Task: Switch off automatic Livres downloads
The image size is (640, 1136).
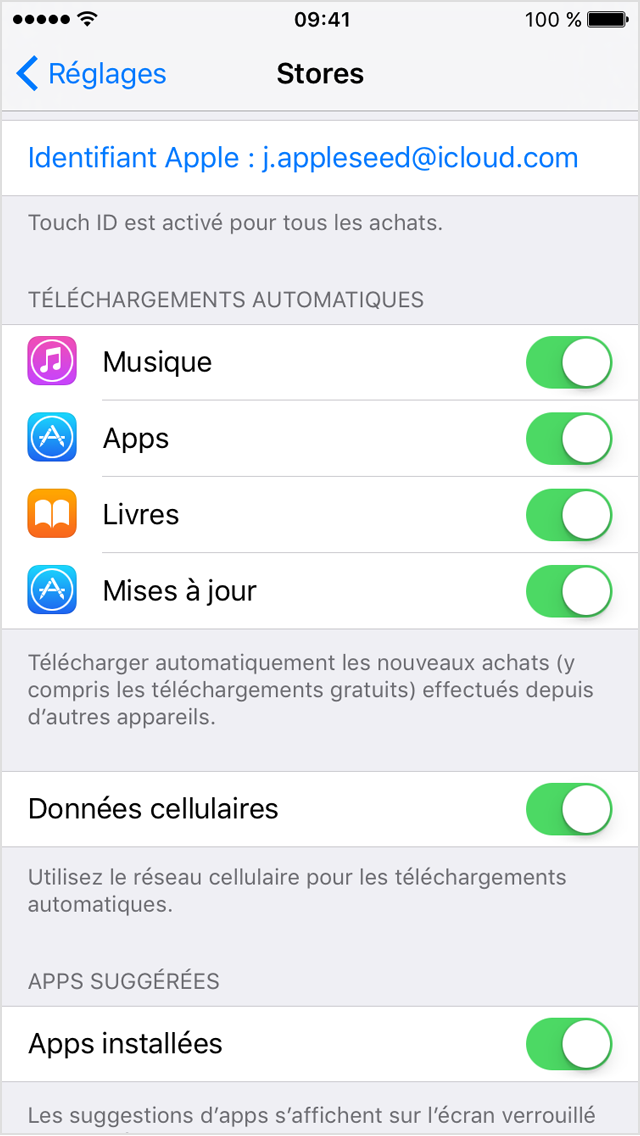Action: point(568,515)
